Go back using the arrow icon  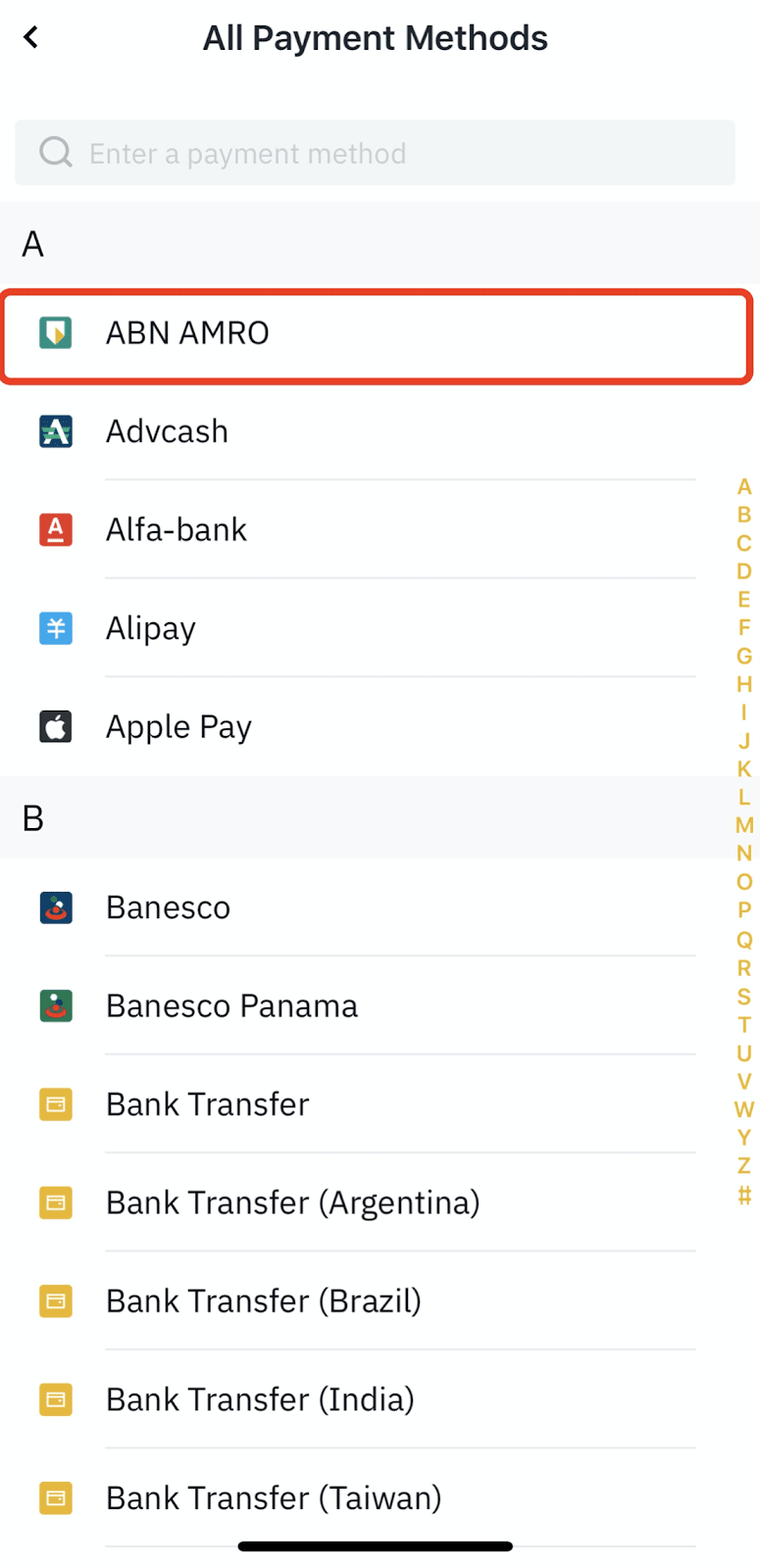click(x=31, y=37)
